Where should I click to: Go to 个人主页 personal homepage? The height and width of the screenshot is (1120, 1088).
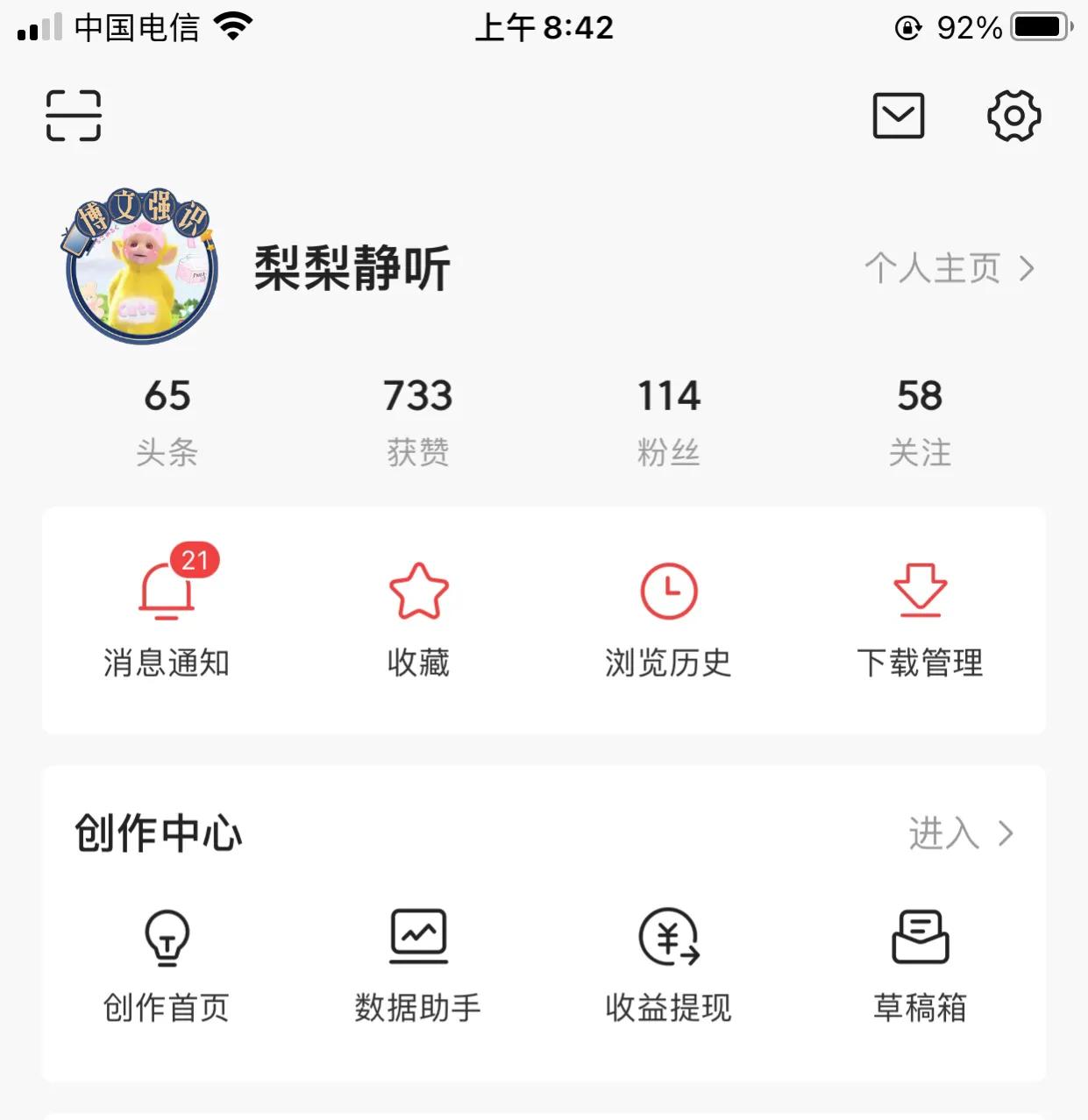[949, 268]
